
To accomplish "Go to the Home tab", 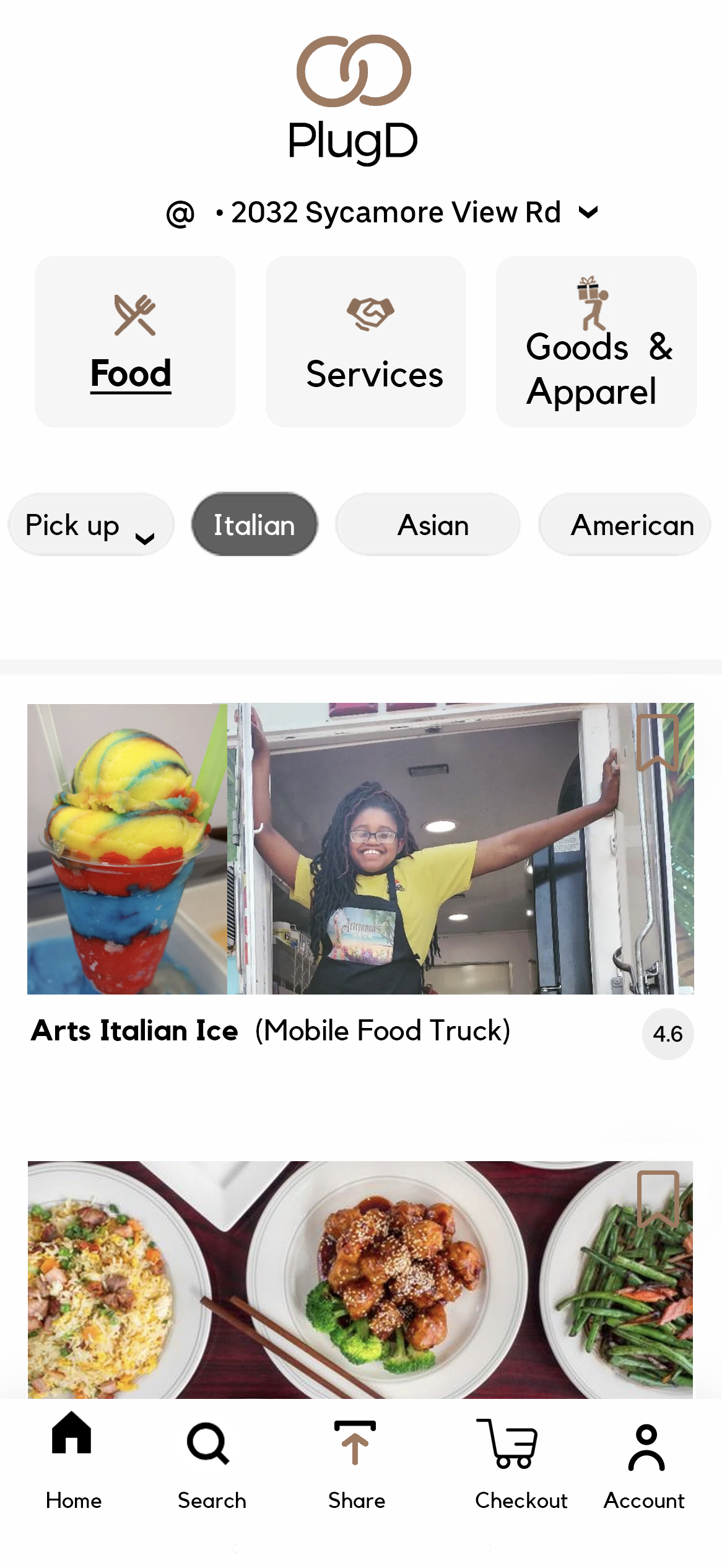I will [73, 1461].
